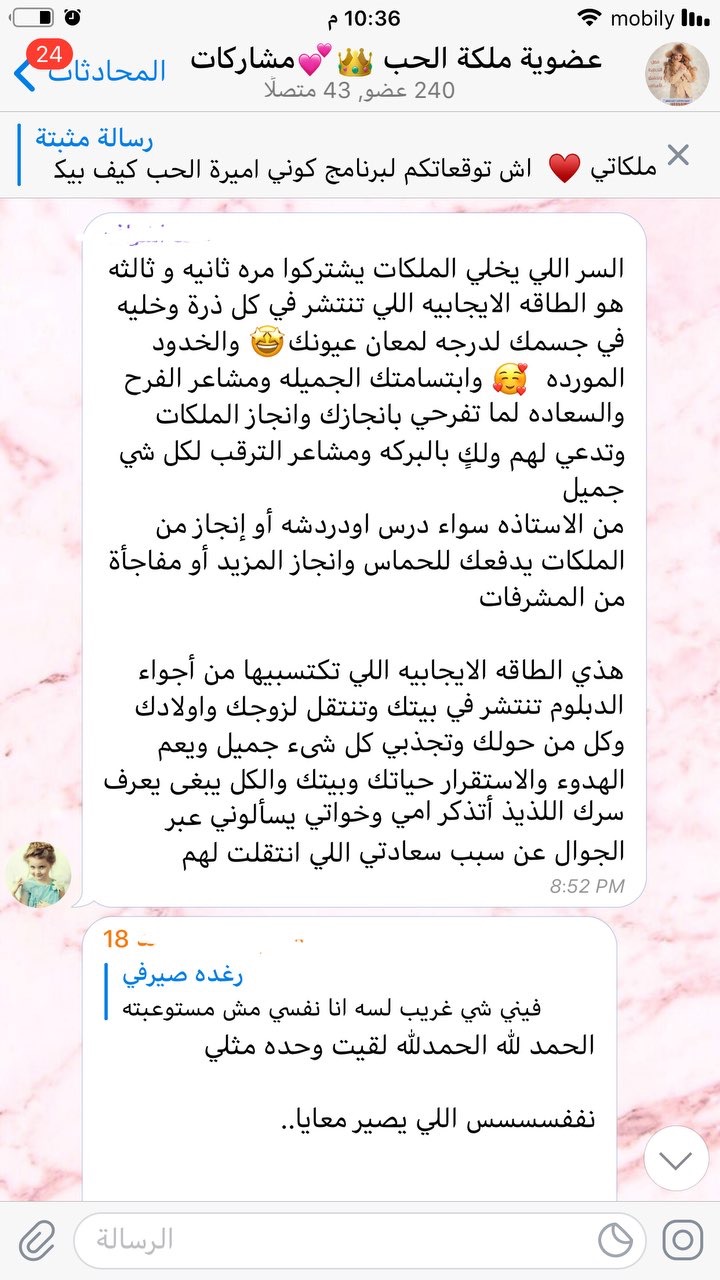The height and width of the screenshot is (1280, 720).
Task: Go back to المحادثات chat list
Action: point(90,72)
